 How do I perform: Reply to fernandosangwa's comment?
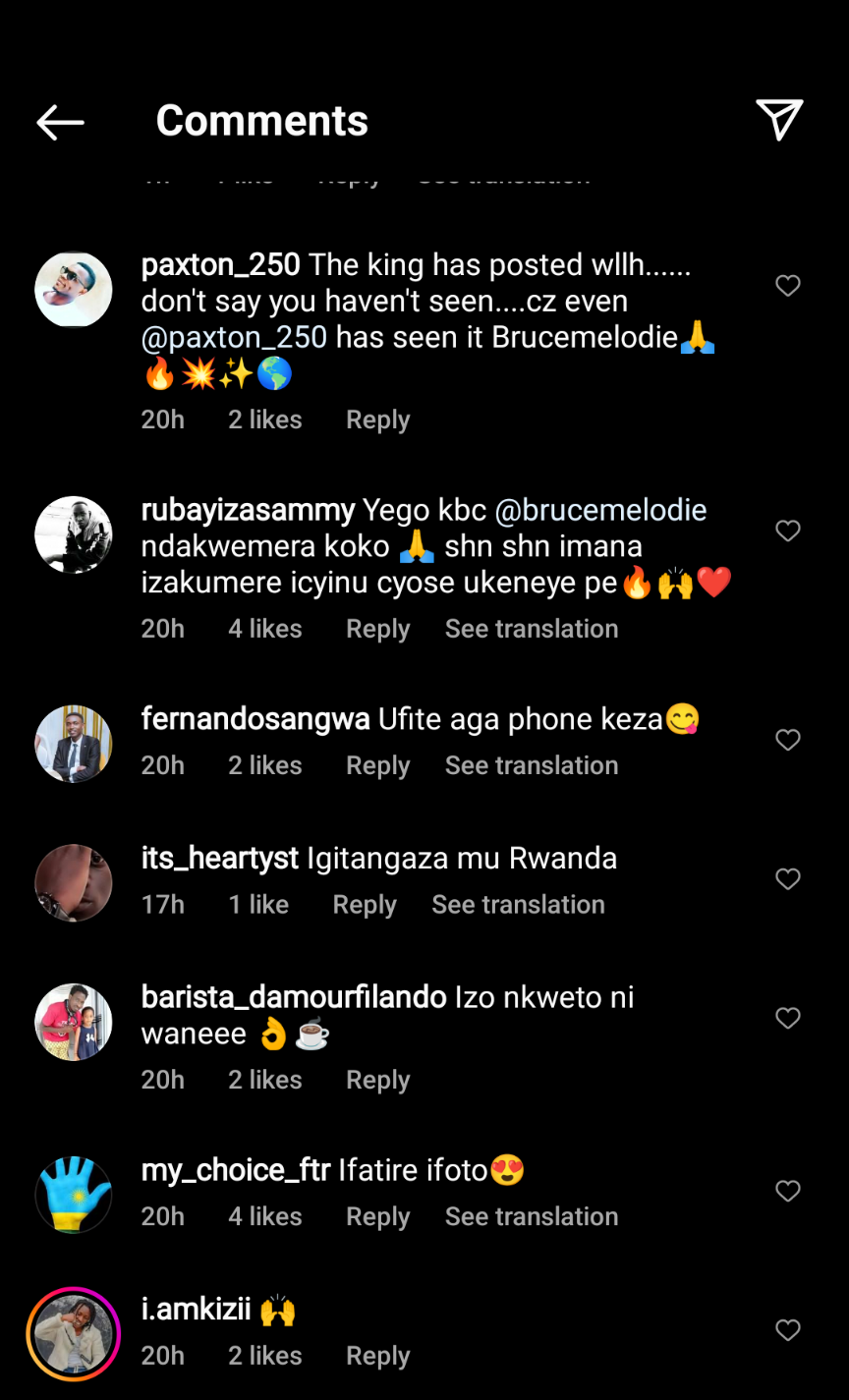coord(377,765)
